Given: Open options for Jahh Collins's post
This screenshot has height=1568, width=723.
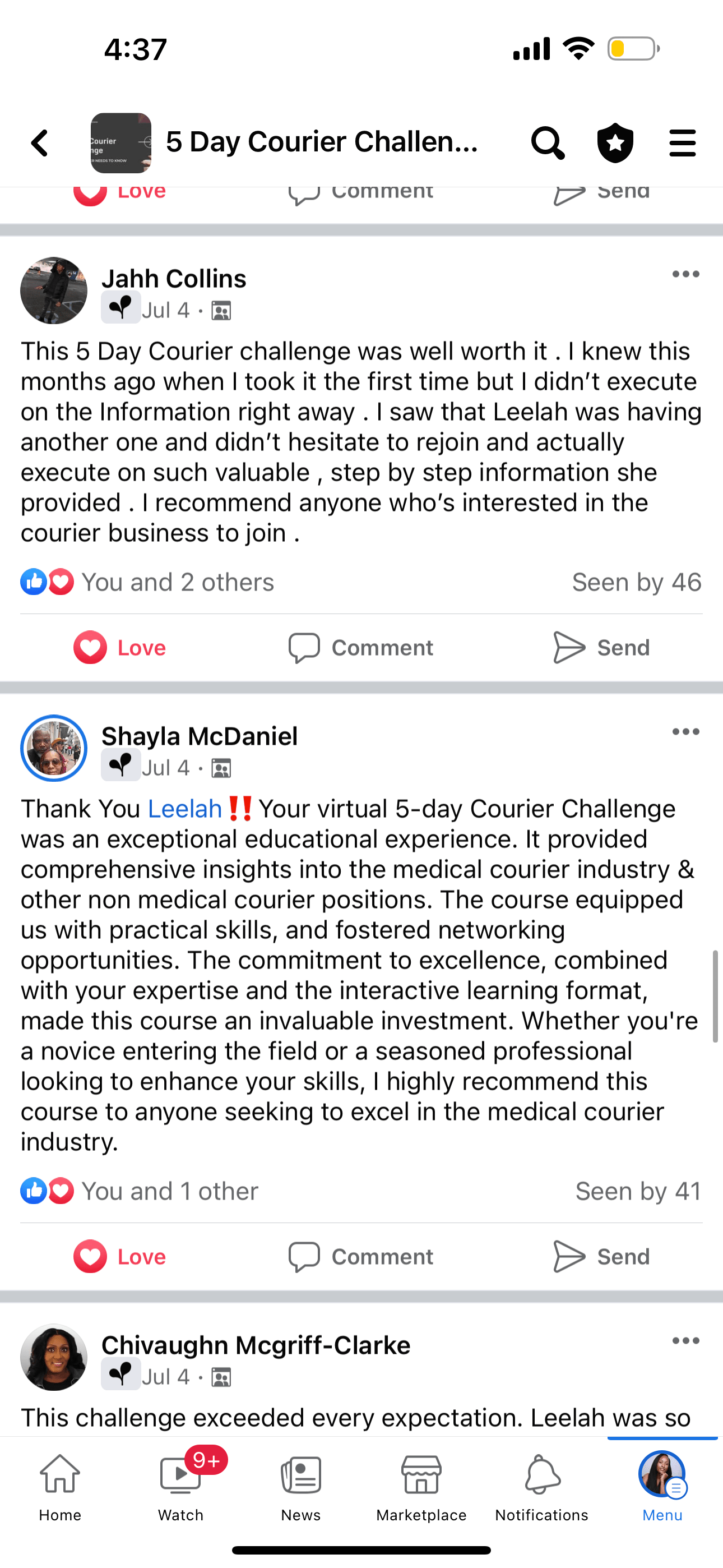Looking at the screenshot, I should tap(685, 275).
